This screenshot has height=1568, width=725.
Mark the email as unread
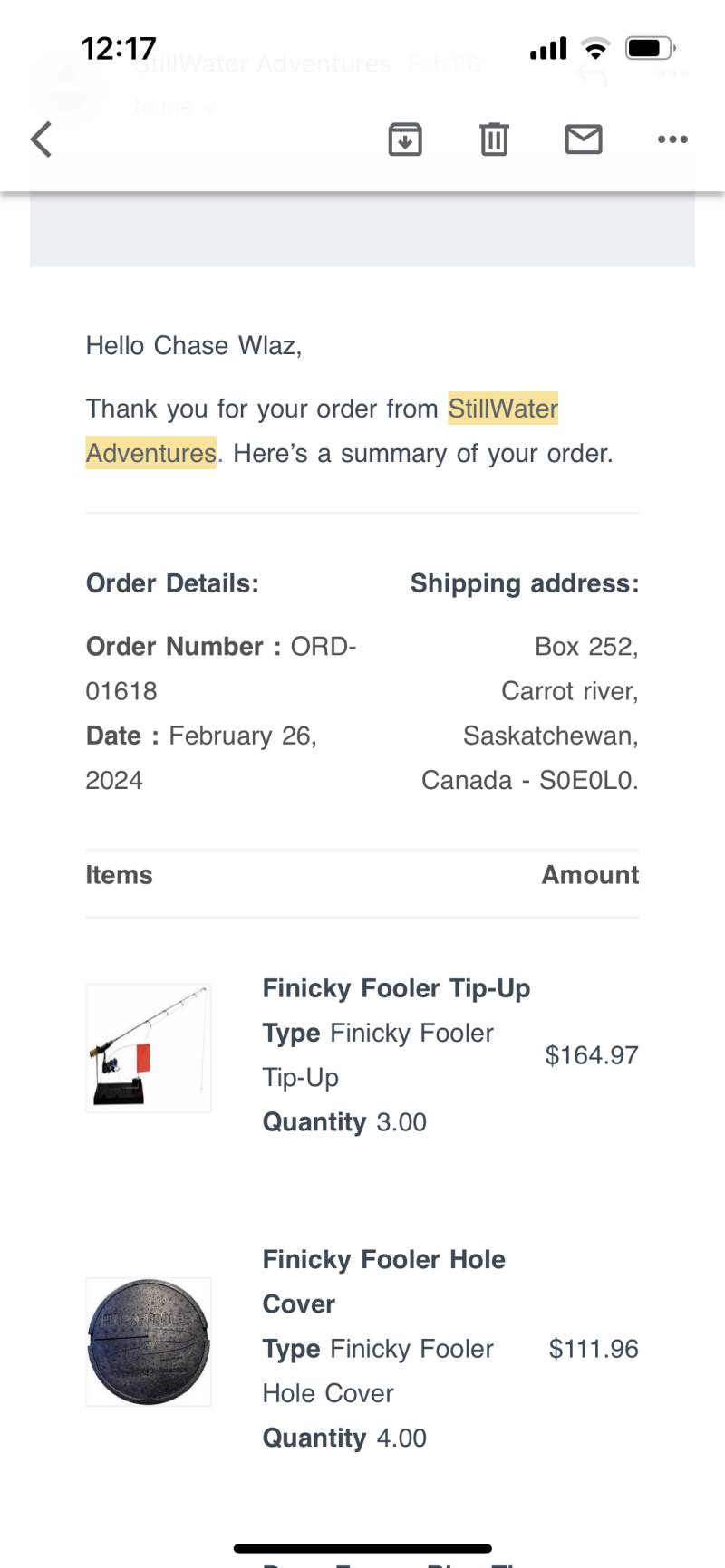(584, 139)
